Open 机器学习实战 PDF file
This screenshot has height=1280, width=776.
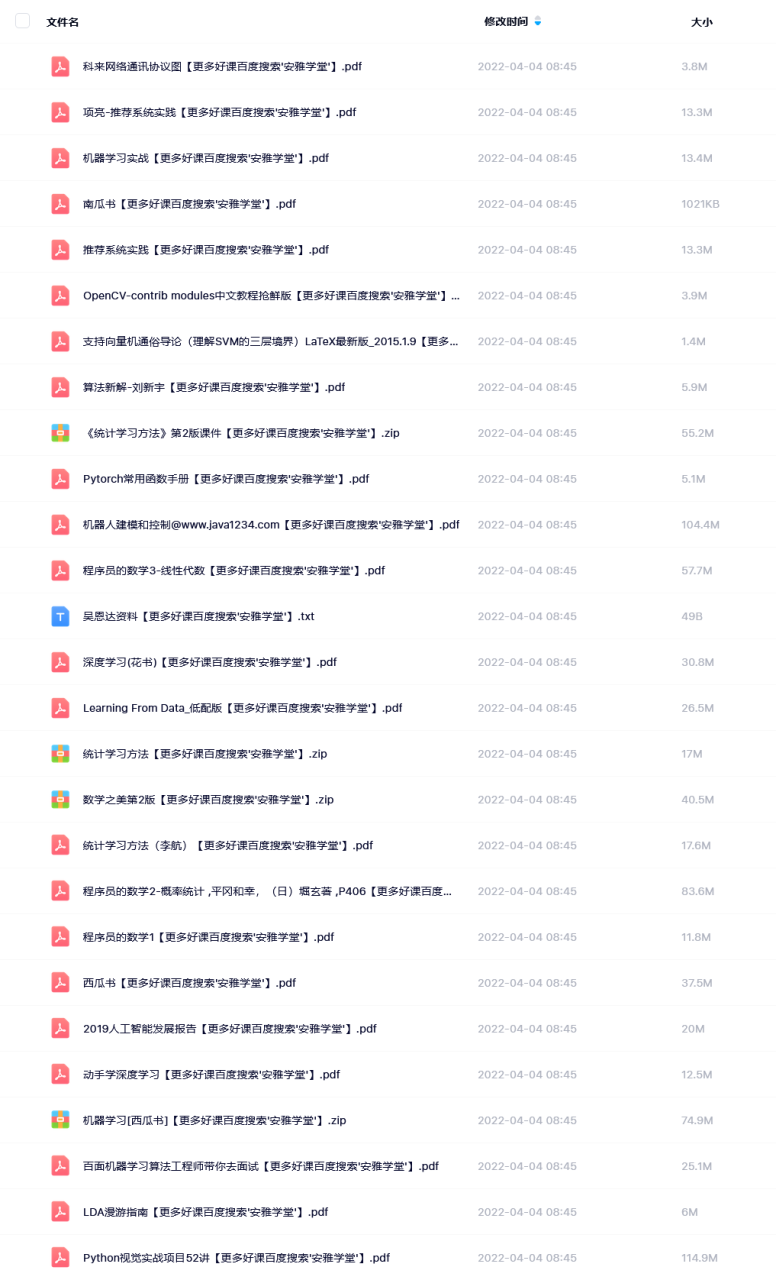(205, 158)
